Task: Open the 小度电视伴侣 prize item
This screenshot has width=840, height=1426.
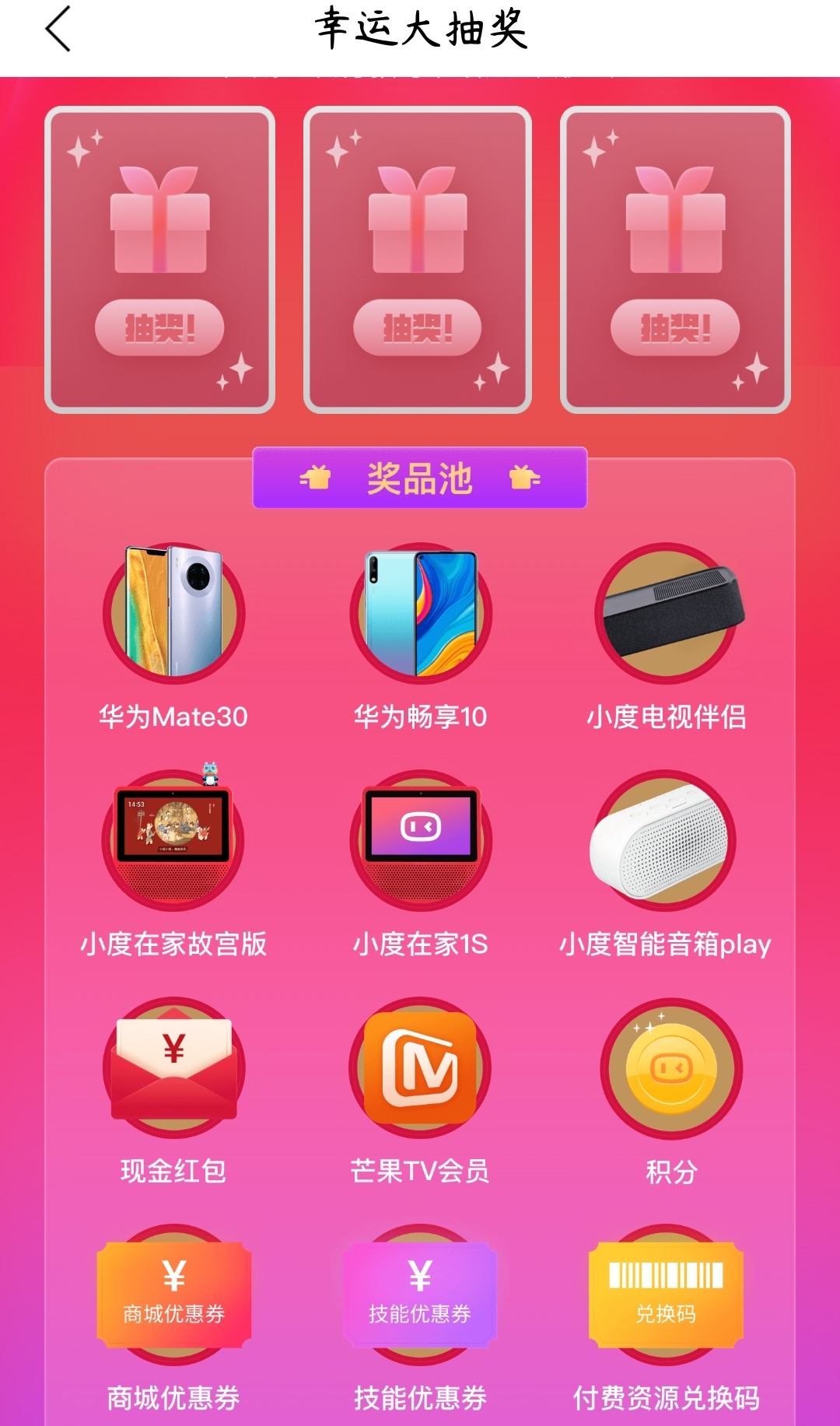Action: point(667,615)
